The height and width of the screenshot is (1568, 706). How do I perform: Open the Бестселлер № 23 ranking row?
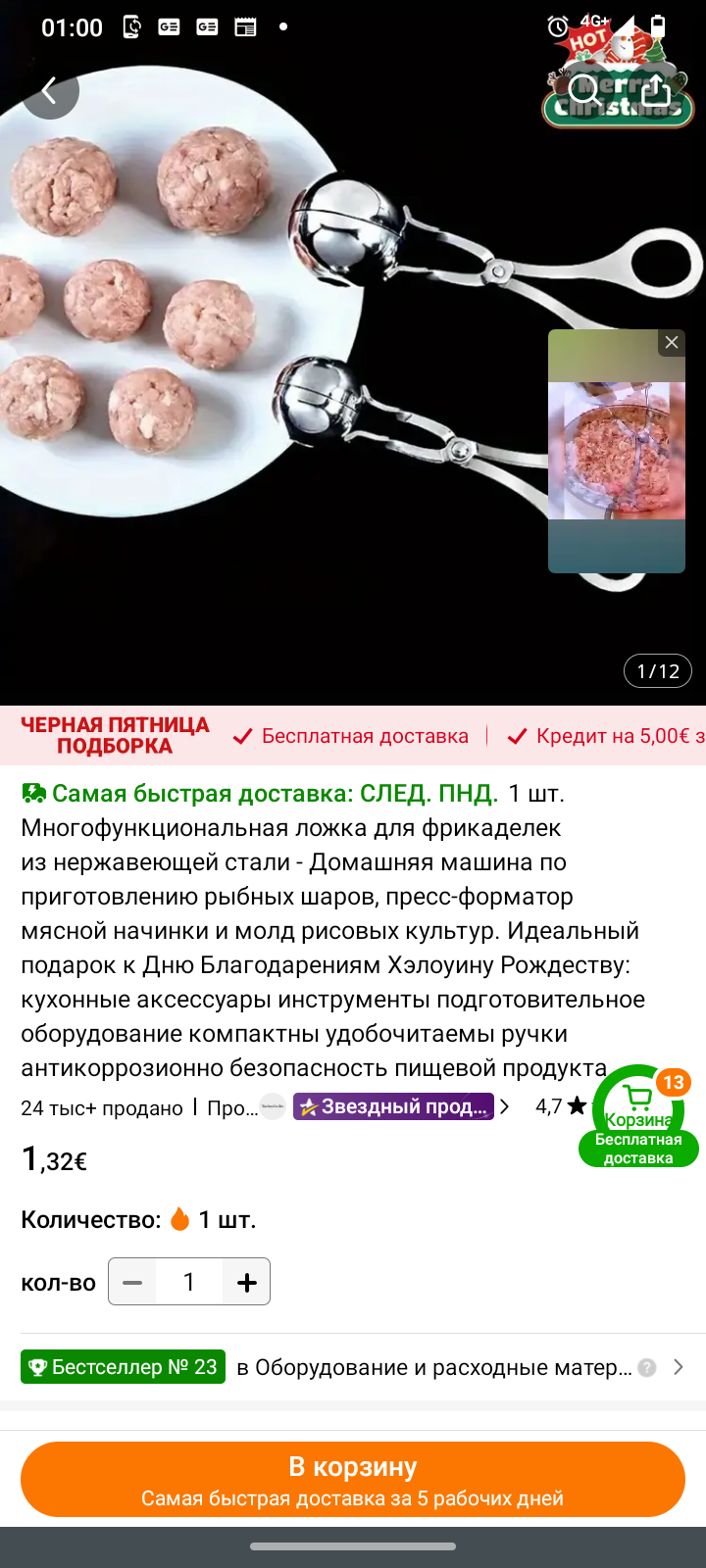click(124, 1366)
